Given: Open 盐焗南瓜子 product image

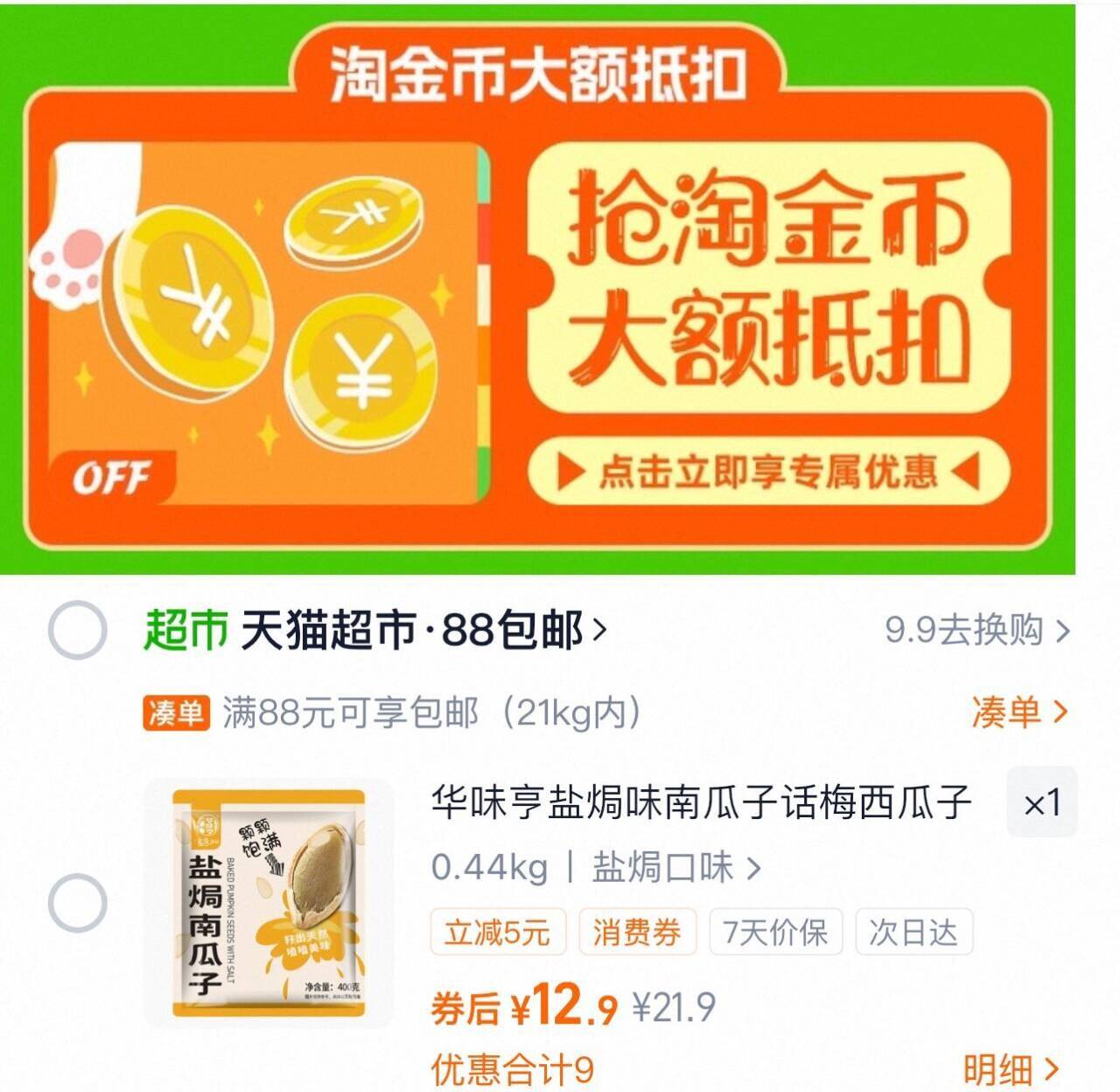Looking at the screenshot, I should click(x=269, y=902).
